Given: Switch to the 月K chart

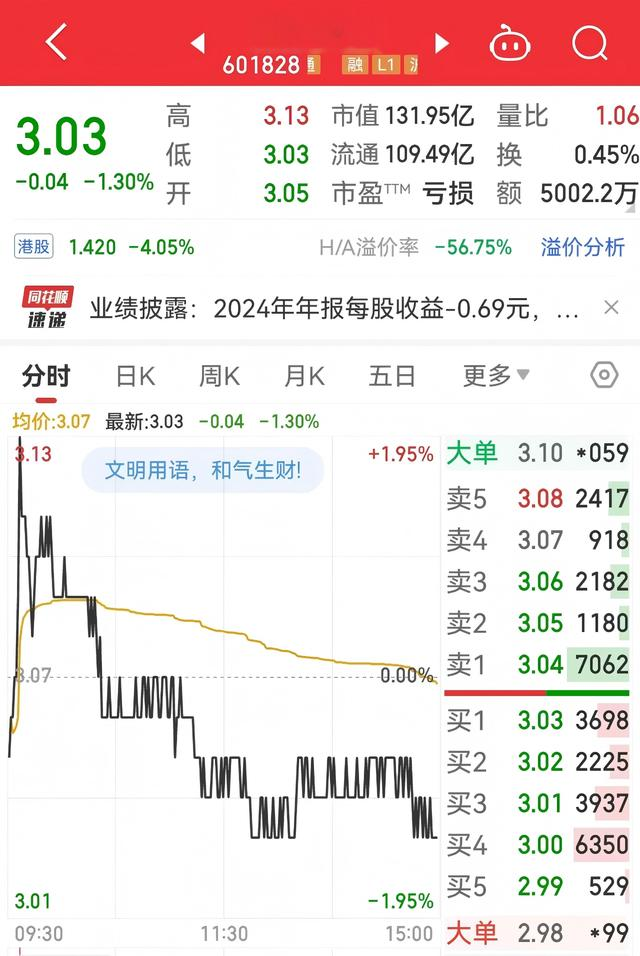Looking at the screenshot, I should click(304, 376).
